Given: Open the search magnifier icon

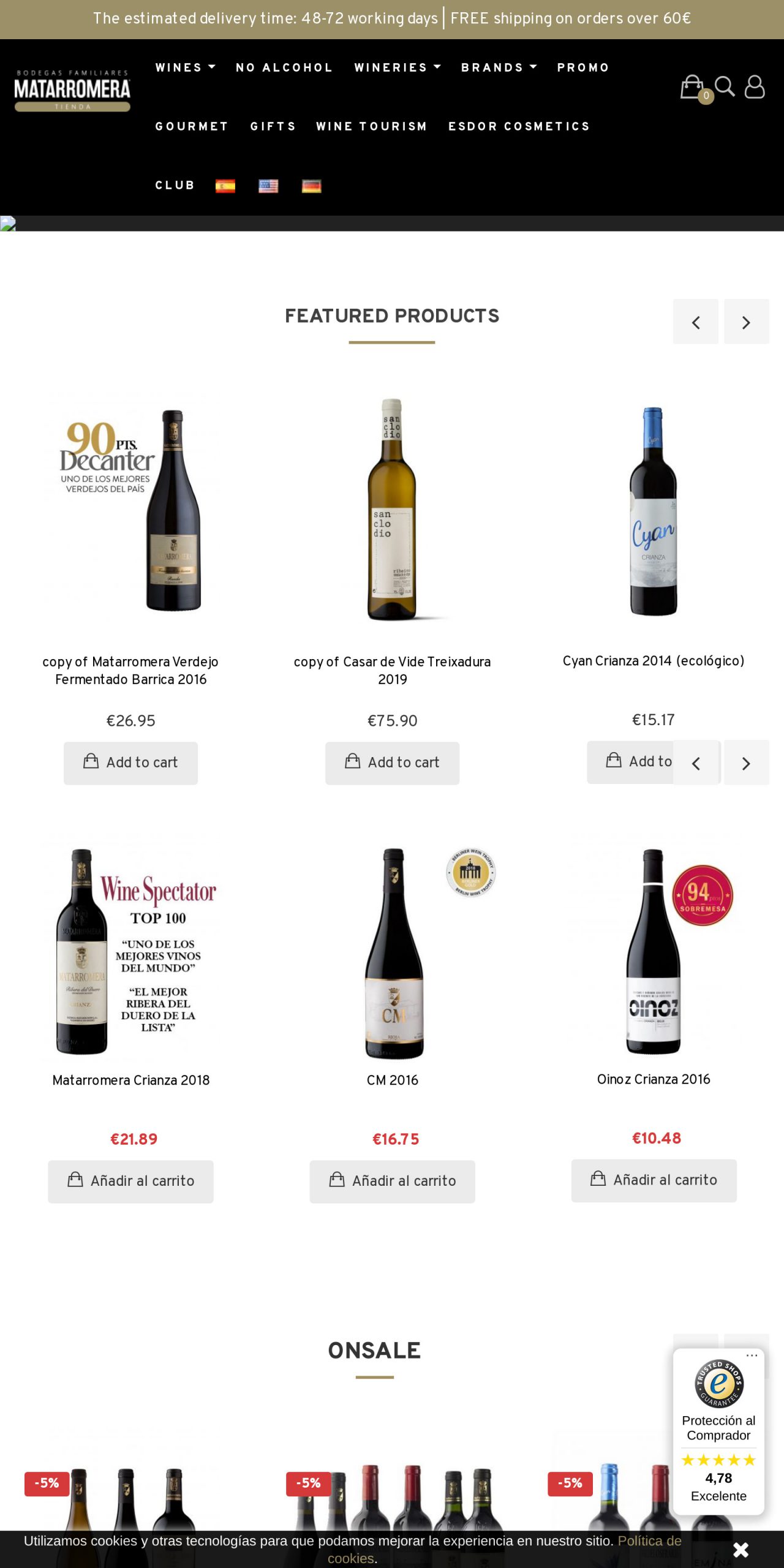Looking at the screenshot, I should (725, 86).
